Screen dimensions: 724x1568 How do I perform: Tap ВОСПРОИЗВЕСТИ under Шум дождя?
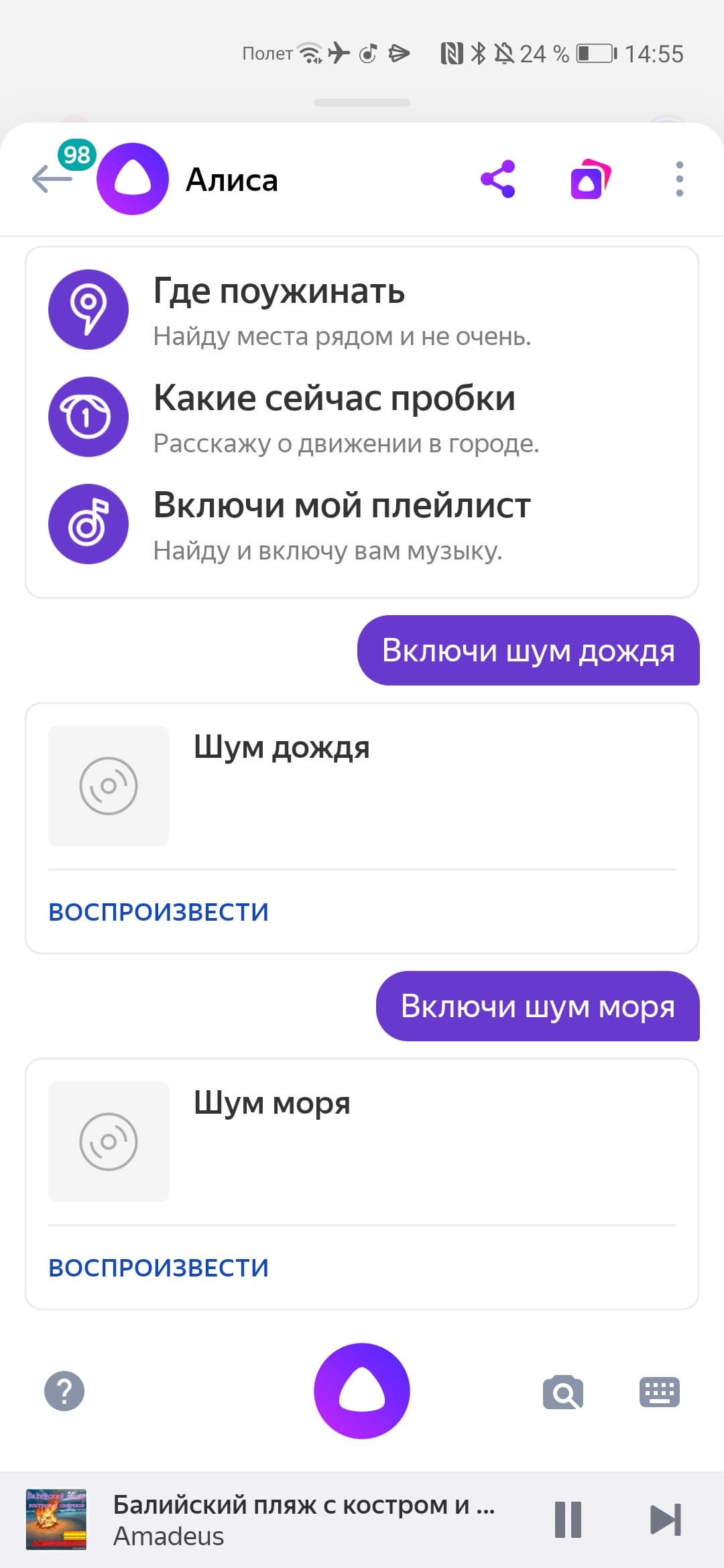pyautogui.click(x=159, y=912)
